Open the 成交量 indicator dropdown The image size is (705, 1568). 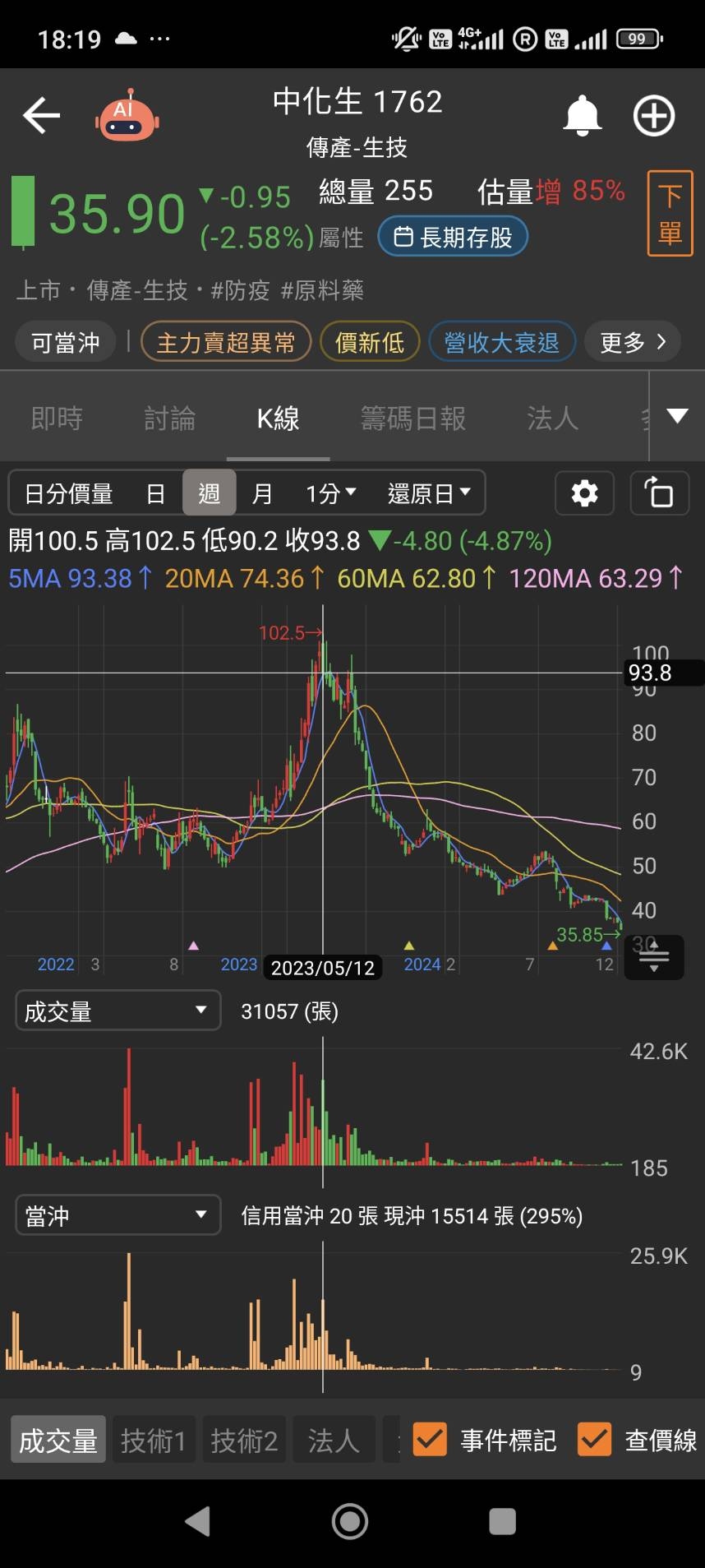click(x=118, y=1011)
